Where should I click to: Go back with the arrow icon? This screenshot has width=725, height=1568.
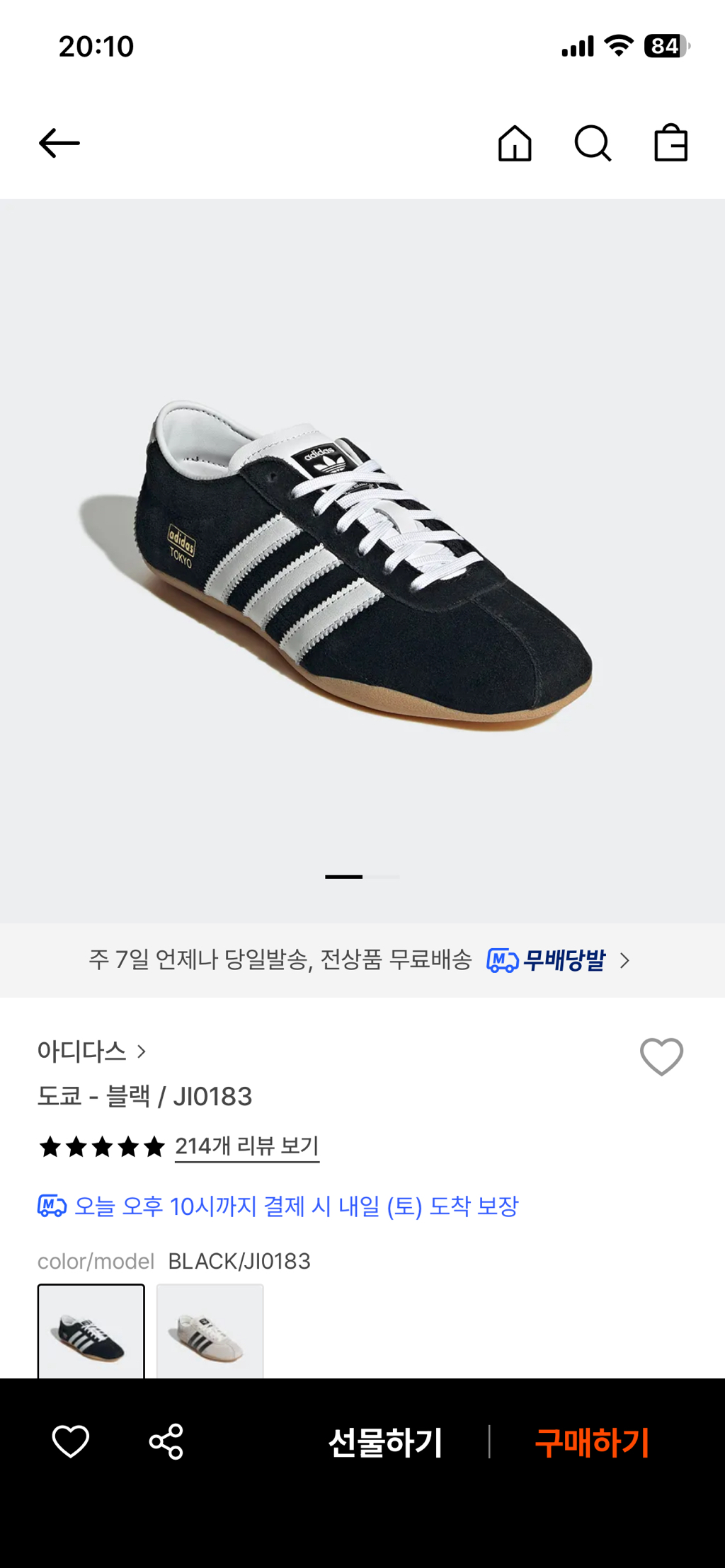tap(59, 143)
